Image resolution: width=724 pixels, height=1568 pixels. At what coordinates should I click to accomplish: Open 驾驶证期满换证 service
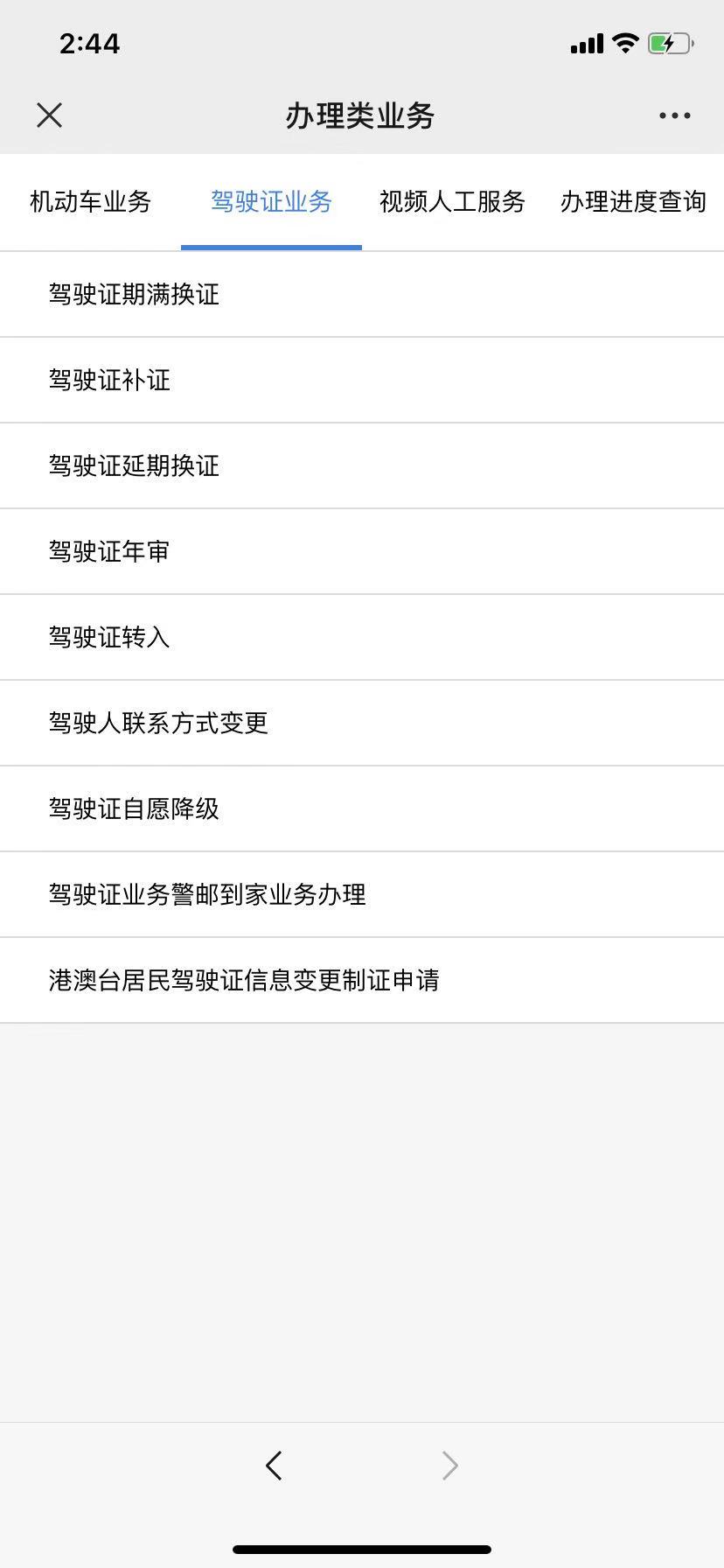[x=134, y=295]
